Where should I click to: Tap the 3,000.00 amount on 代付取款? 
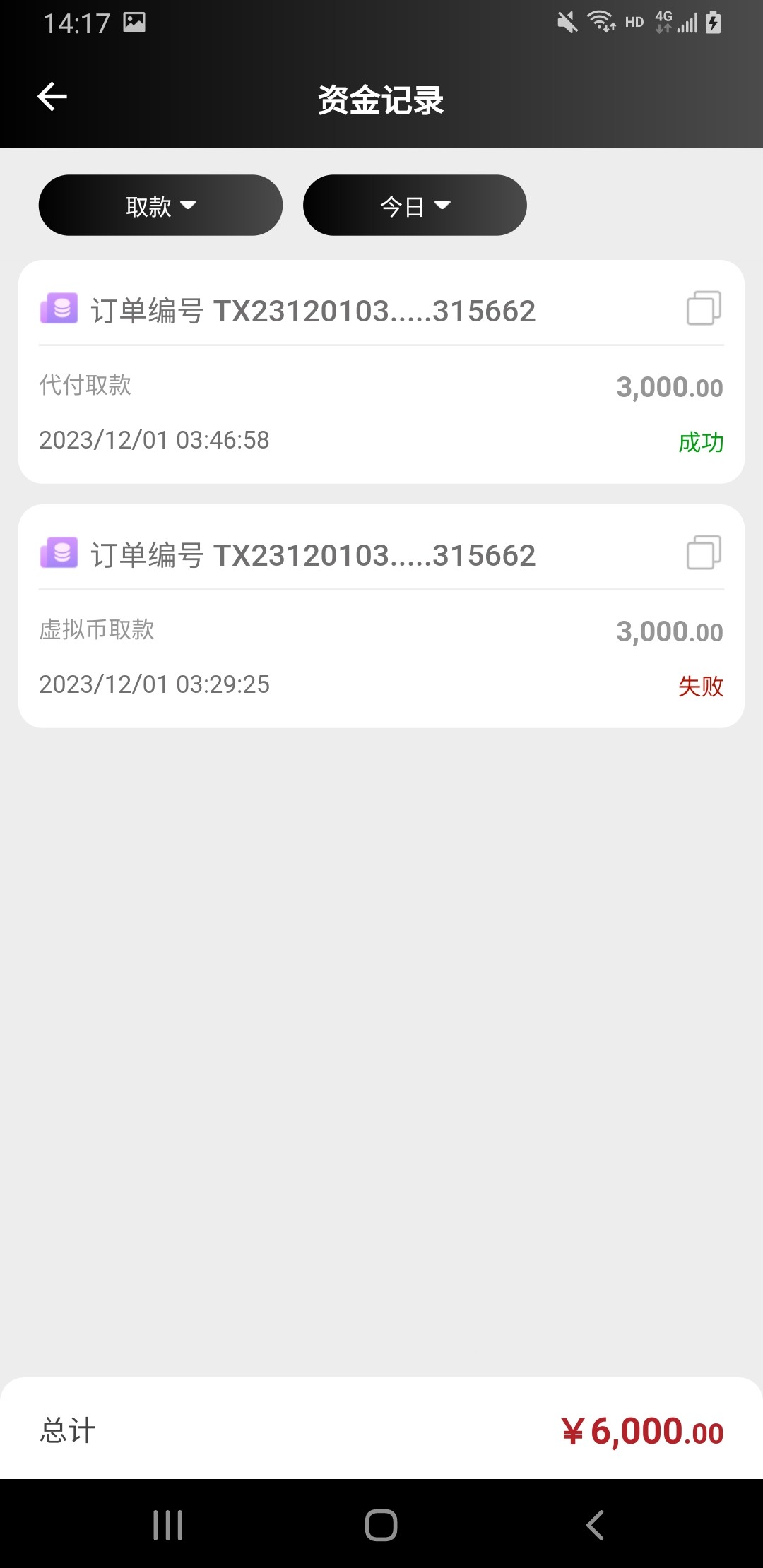(669, 387)
